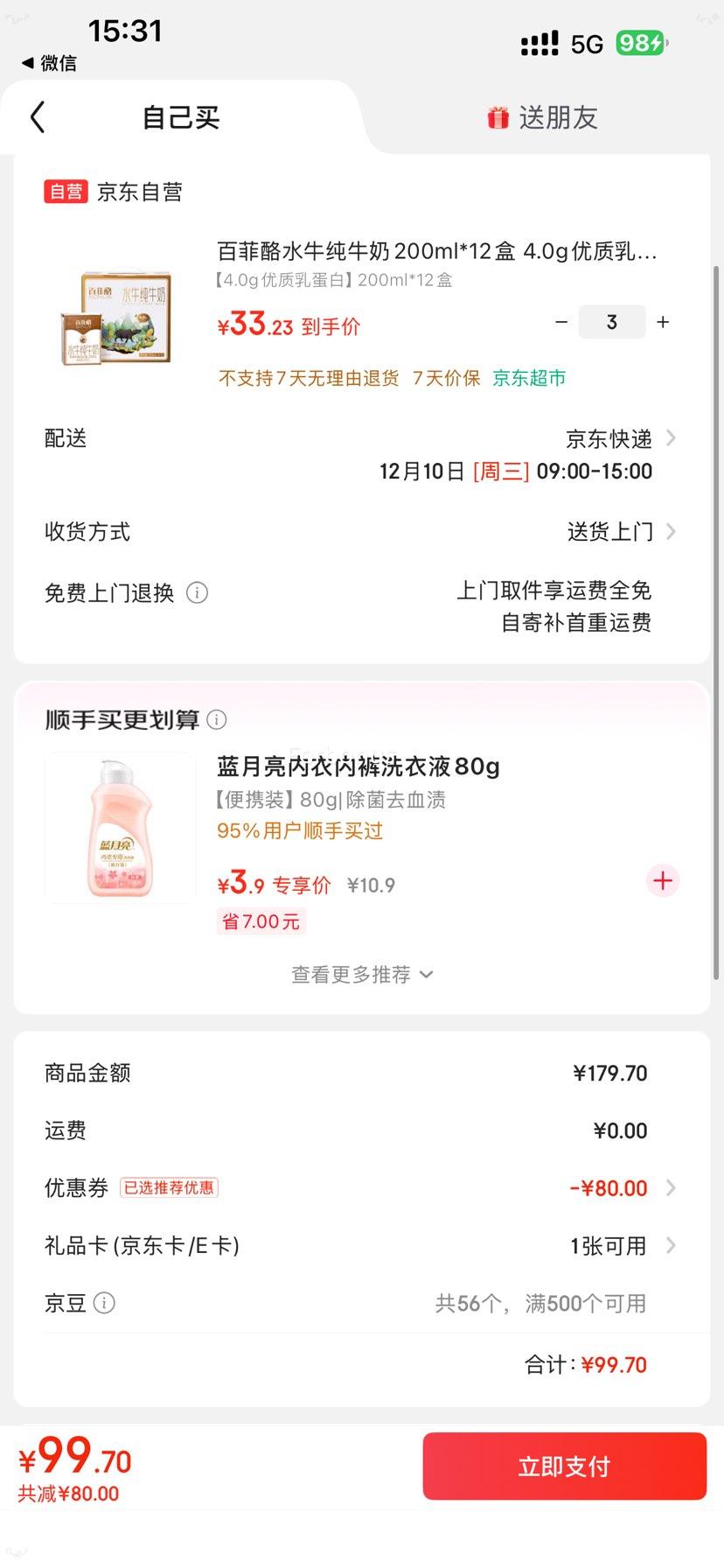Viewport: 724px width, 1568px height.
Task: Open the info icon next to 免费上门退换
Action: [197, 593]
